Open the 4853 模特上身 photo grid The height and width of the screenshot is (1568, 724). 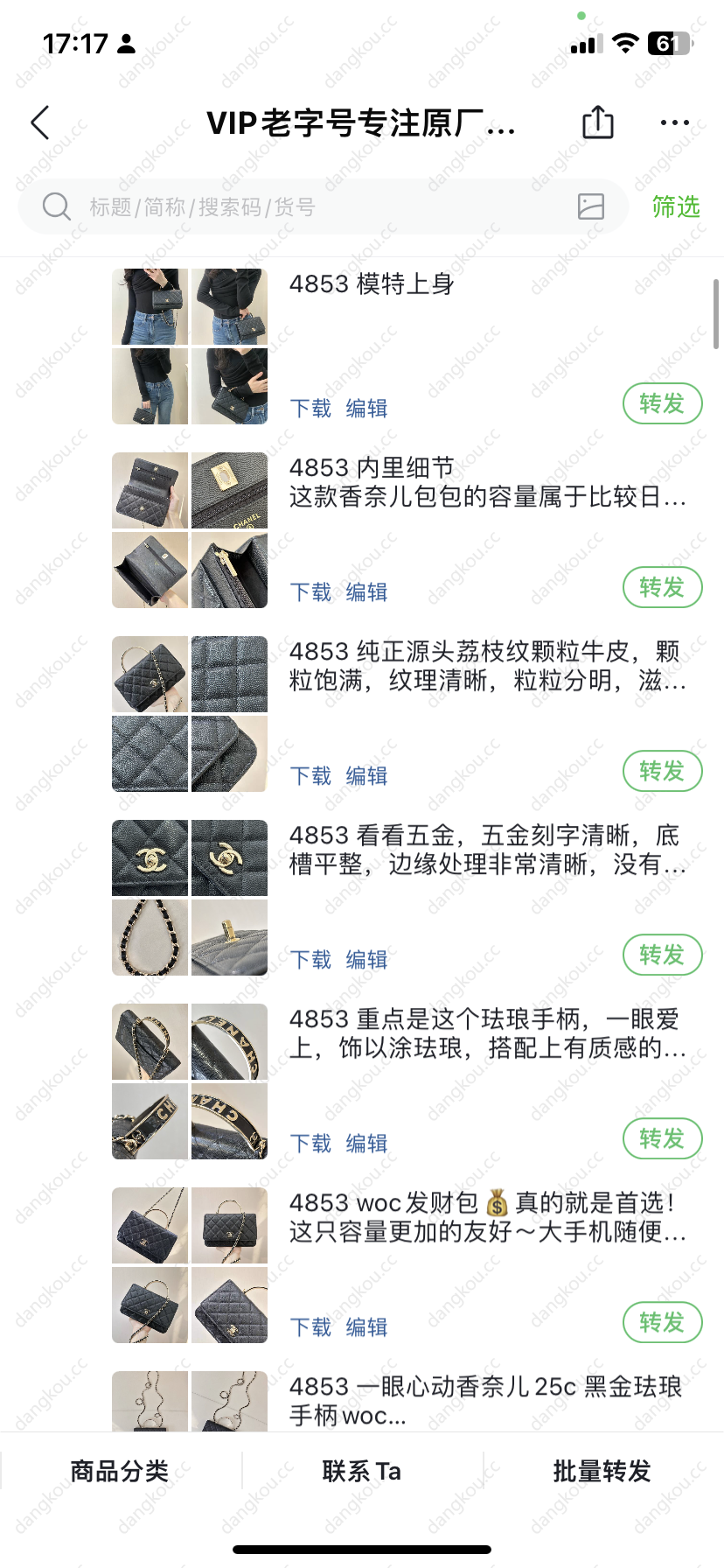(x=190, y=346)
